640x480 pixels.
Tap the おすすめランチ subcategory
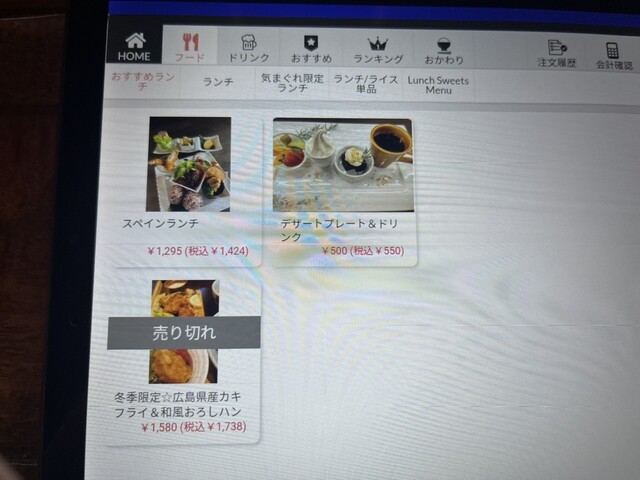point(143,80)
